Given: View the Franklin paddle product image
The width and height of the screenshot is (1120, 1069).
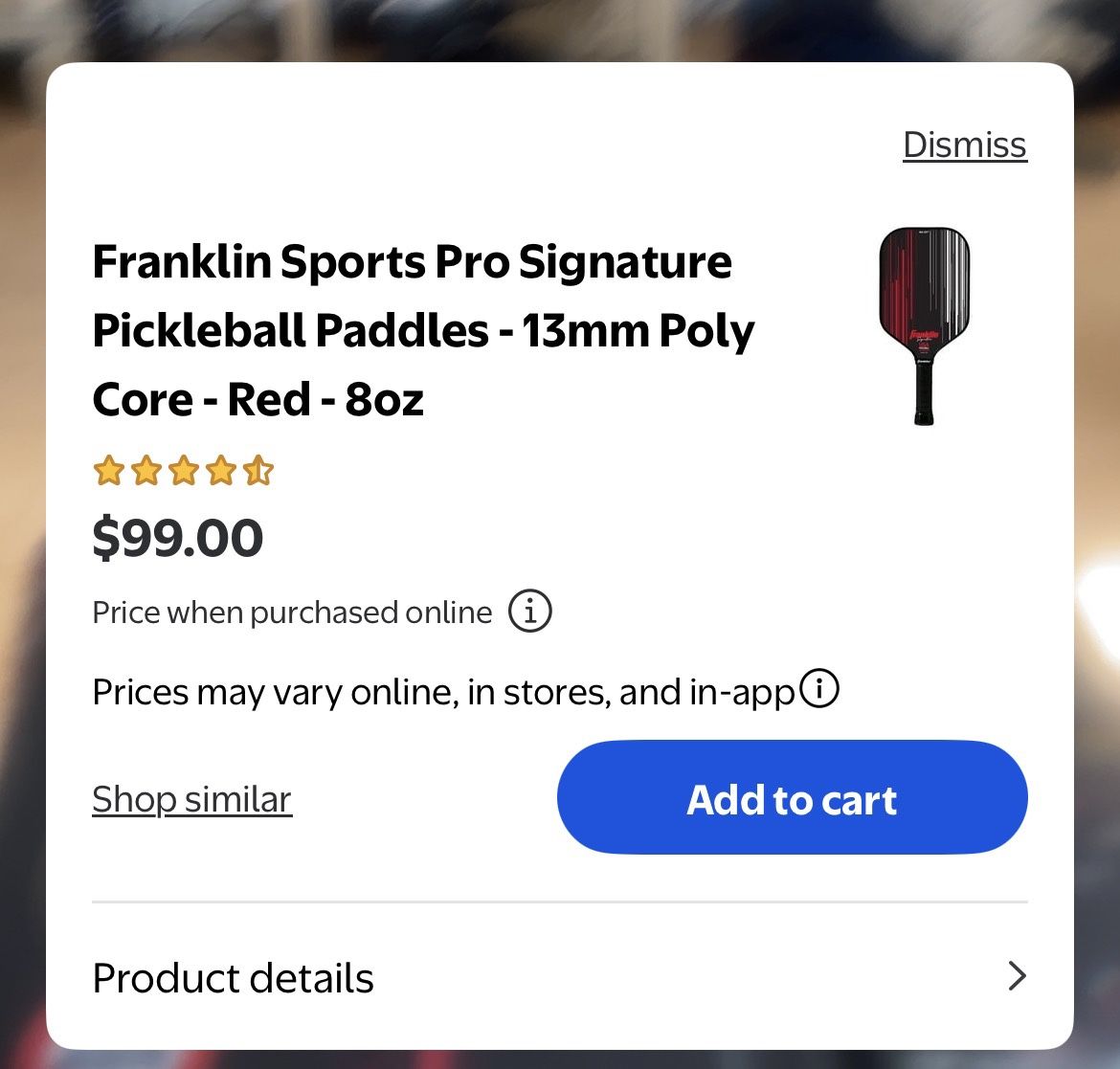Looking at the screenshot, I should [x=924, y=325].
